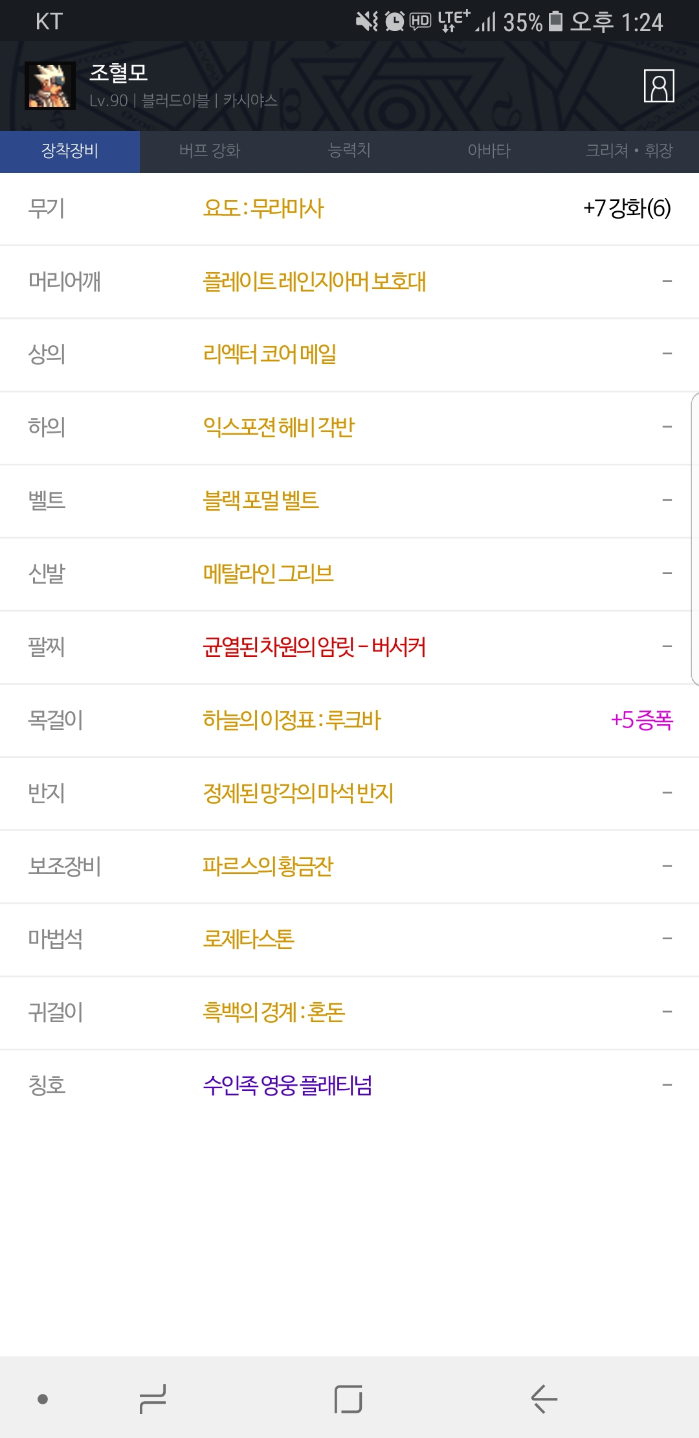Open weapon item 요도 : 무라마사
Image resolution: width=699 pixels, height=1438 pixels.
point(263,208)
